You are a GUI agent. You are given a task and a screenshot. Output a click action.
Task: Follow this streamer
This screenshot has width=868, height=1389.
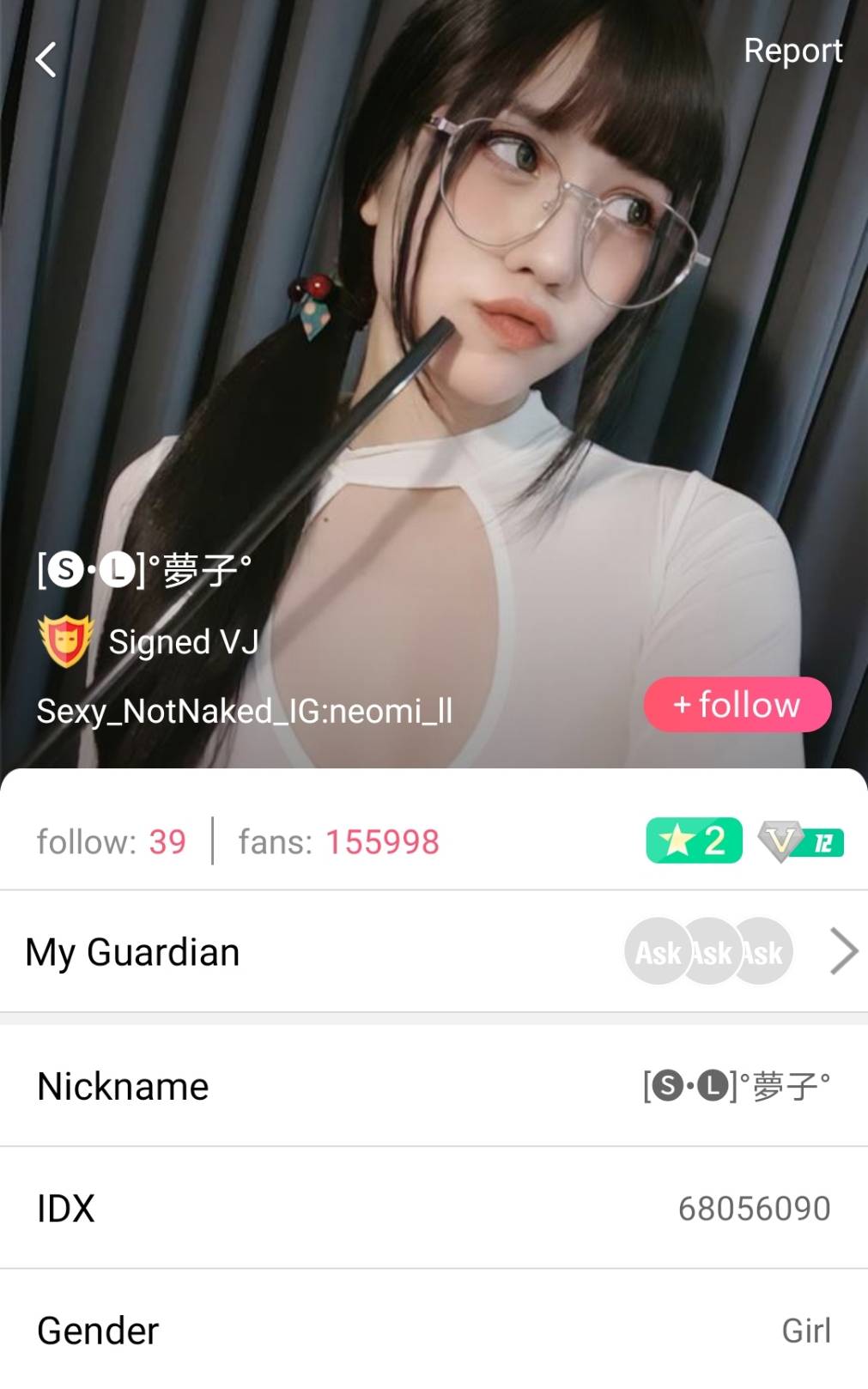(x=737, y=705)
